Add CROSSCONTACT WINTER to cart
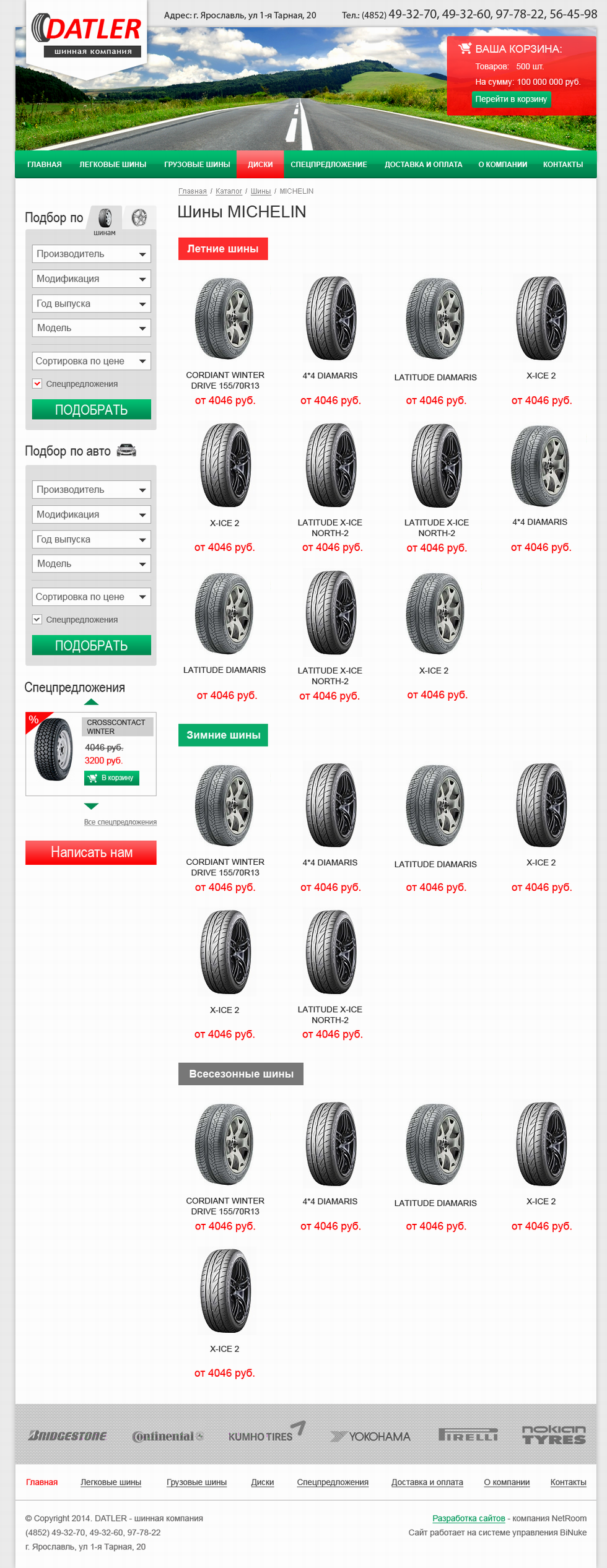Image resolution: width=607 pixels, height=1568 pixels. point(111,778)
